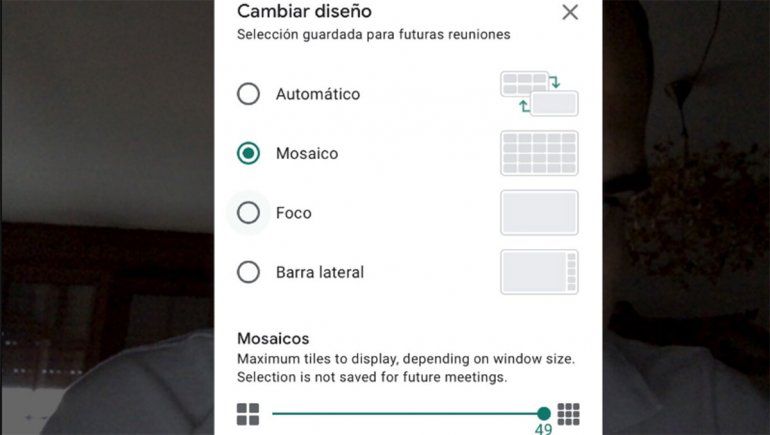Close the Cambiar diseño dialog
This screenshot has width=770, height=435.
570,12
